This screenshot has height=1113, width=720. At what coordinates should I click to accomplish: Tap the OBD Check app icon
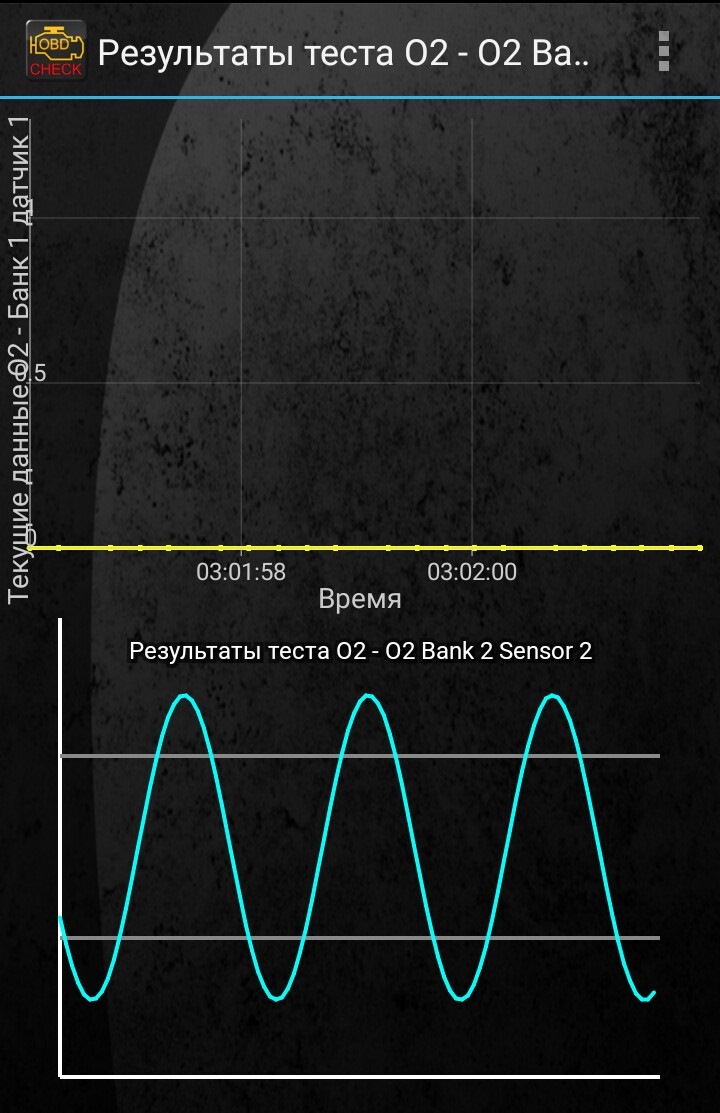(x=56, y=51)
